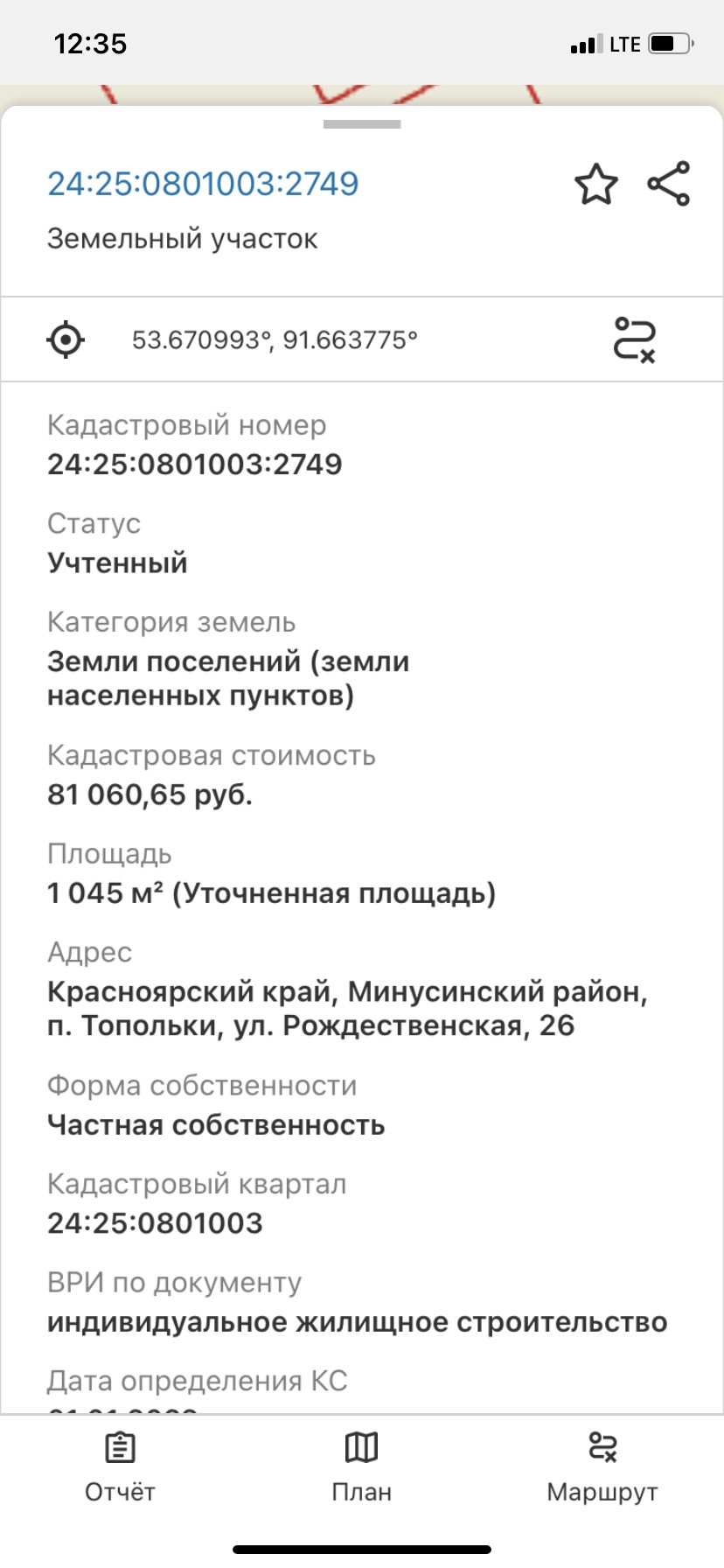This screenshot has height=1568, width=724.
Task: Open the Отчёт tab
Action: 120,1467
